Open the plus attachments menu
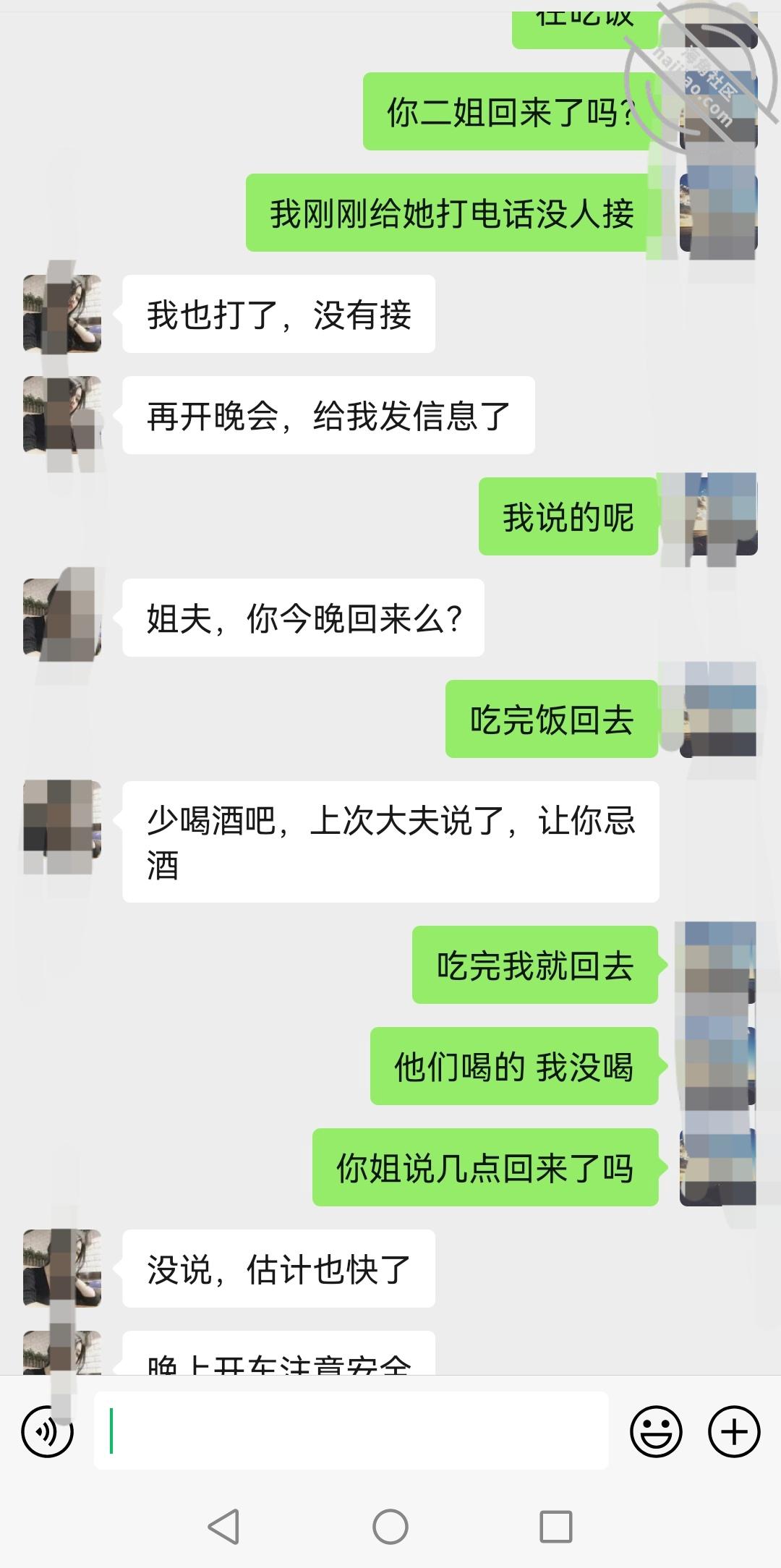The width and height of the screenshot is (781, 1568). click(733, 1431)
